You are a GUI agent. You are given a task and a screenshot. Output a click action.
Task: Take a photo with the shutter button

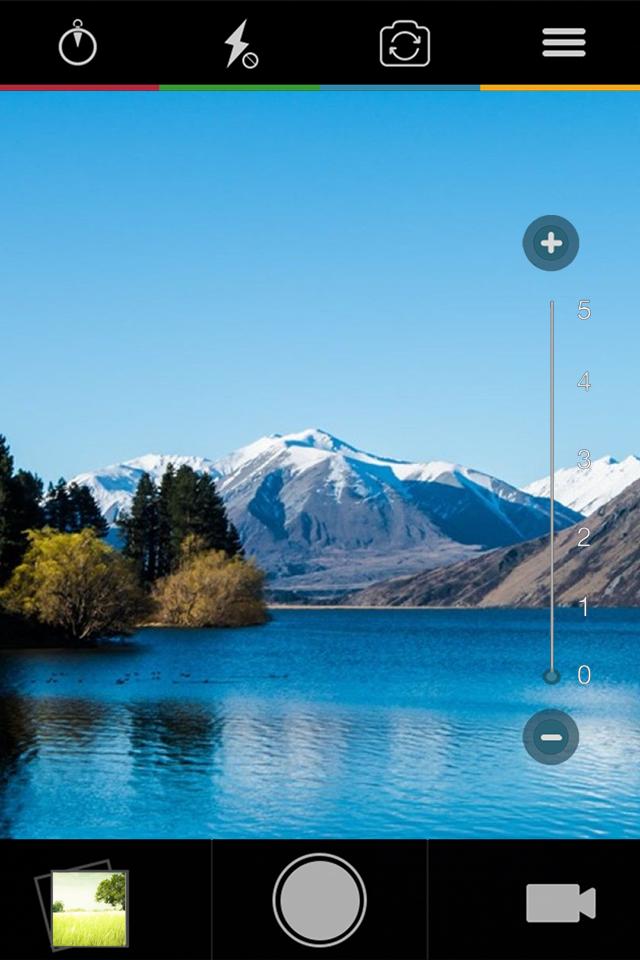pos(320,900)
